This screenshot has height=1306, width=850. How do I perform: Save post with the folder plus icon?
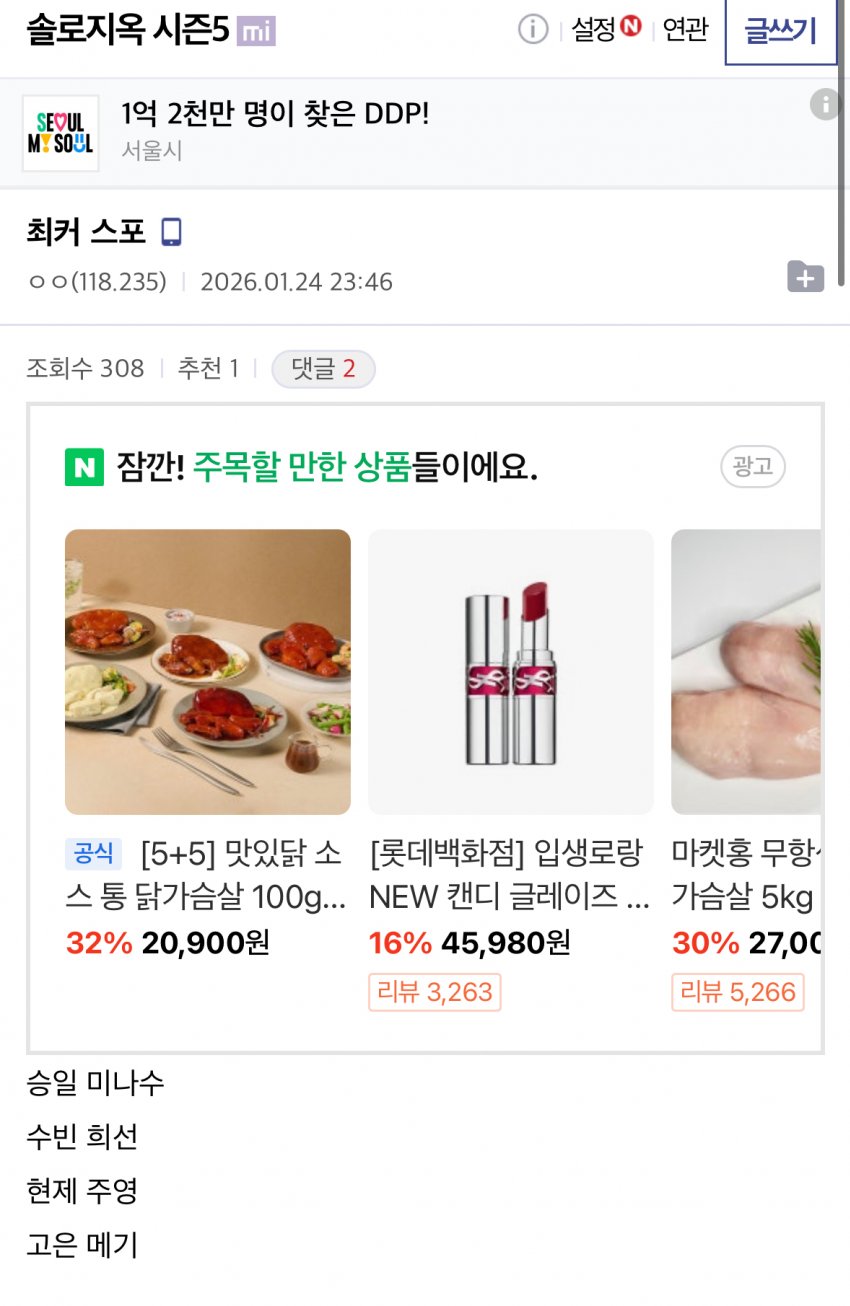(x=805, y=277)
